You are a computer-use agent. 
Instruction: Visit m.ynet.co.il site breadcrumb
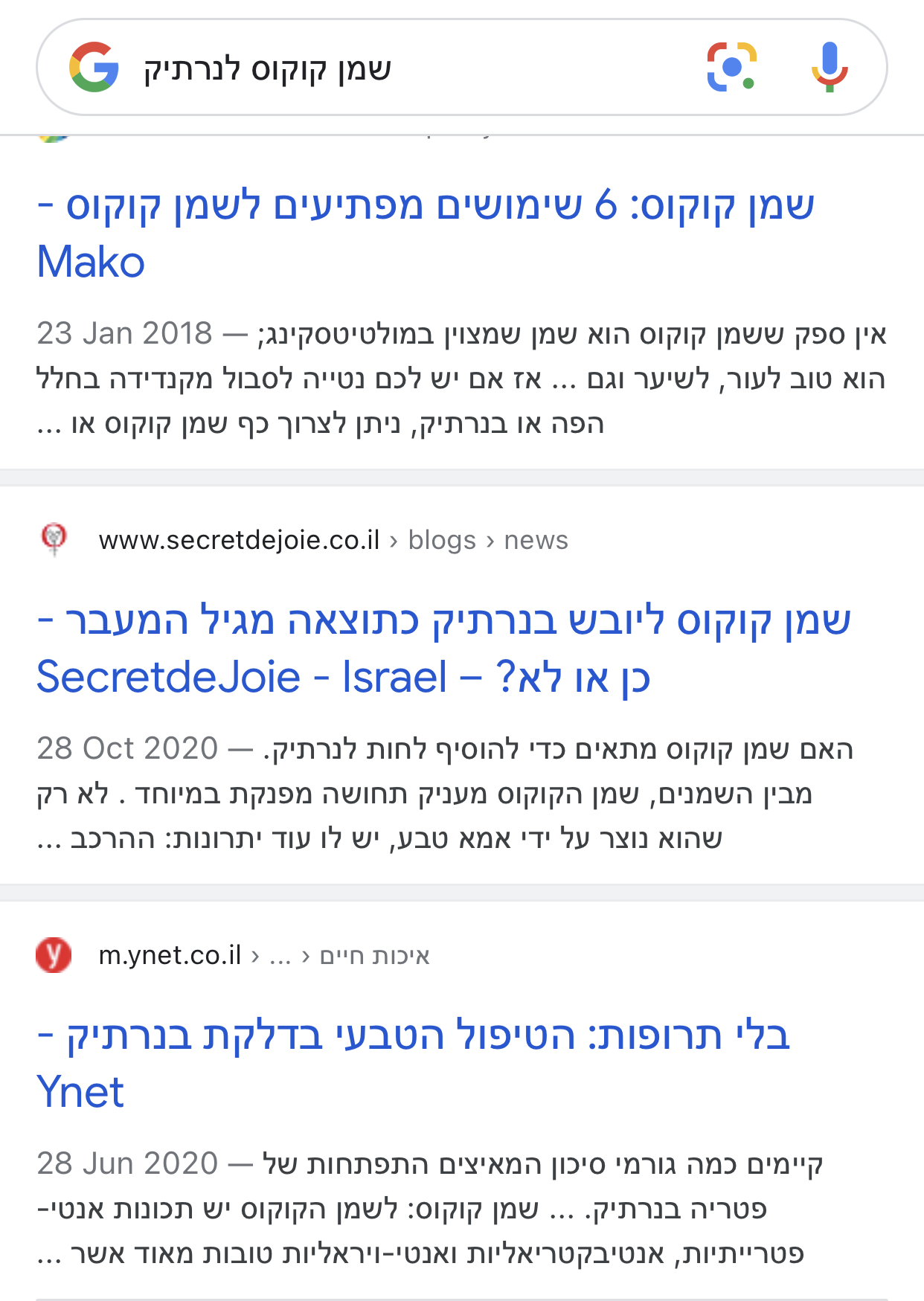[x=170, y=955]
